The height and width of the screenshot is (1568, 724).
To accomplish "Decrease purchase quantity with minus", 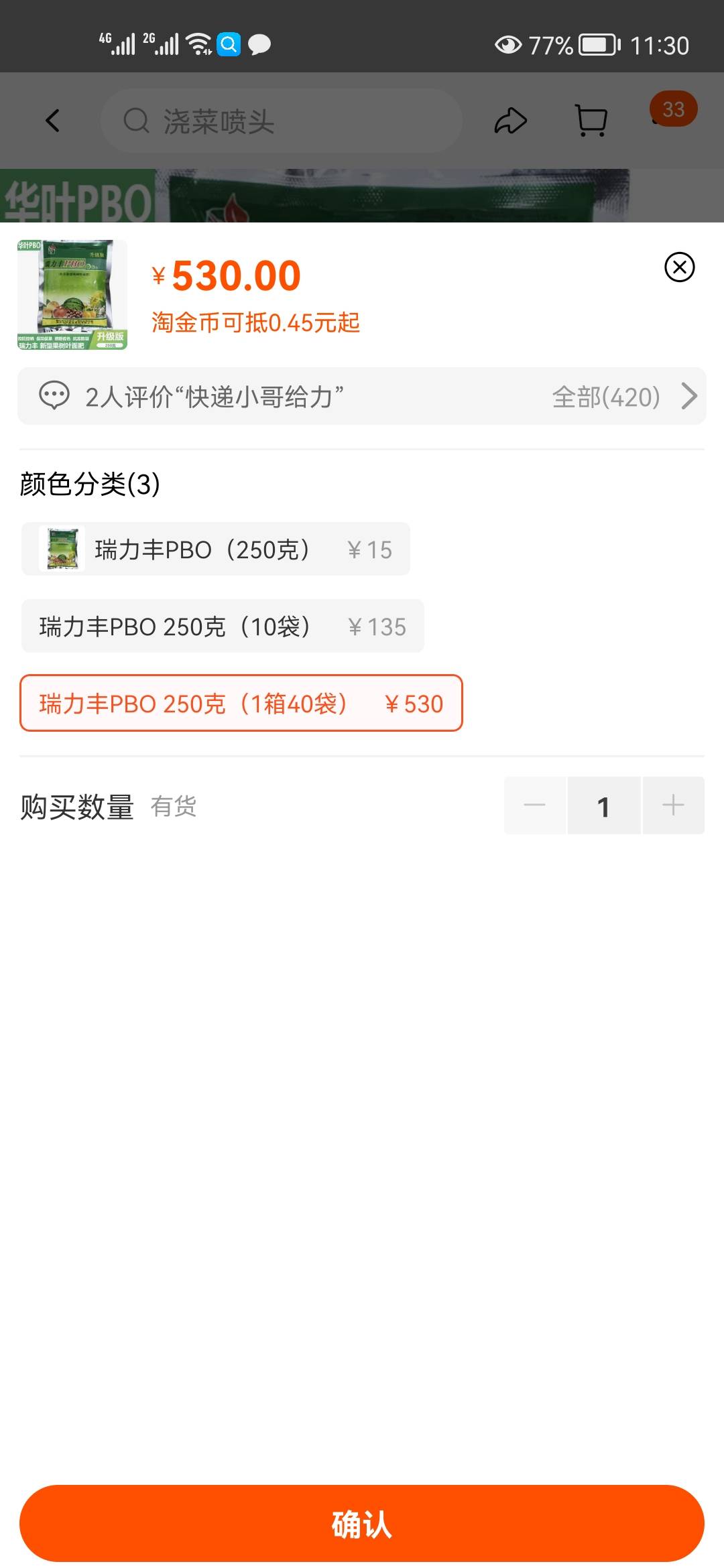I will (535, 805).
